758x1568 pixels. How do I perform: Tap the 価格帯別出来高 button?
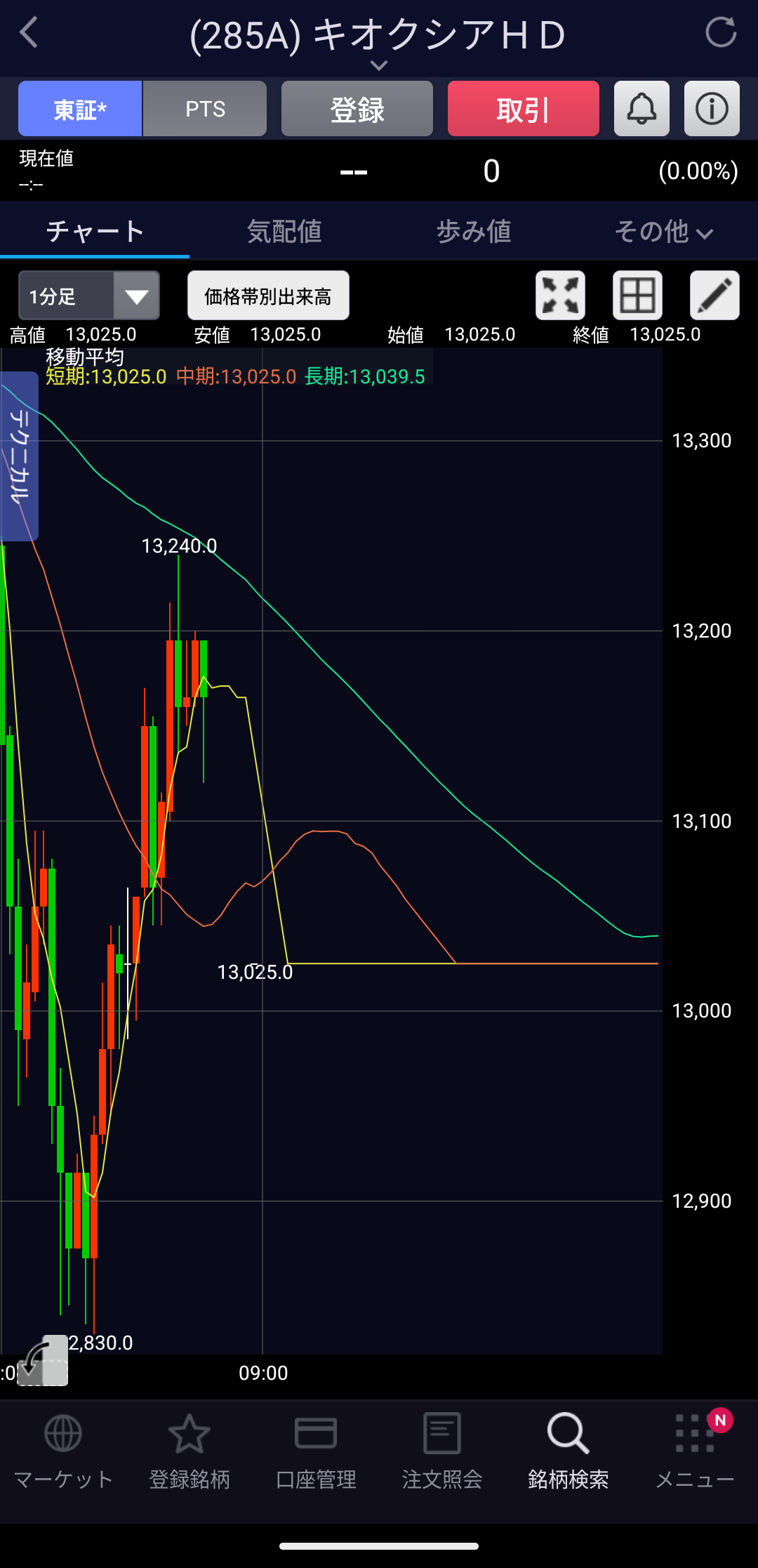point(268,296)
